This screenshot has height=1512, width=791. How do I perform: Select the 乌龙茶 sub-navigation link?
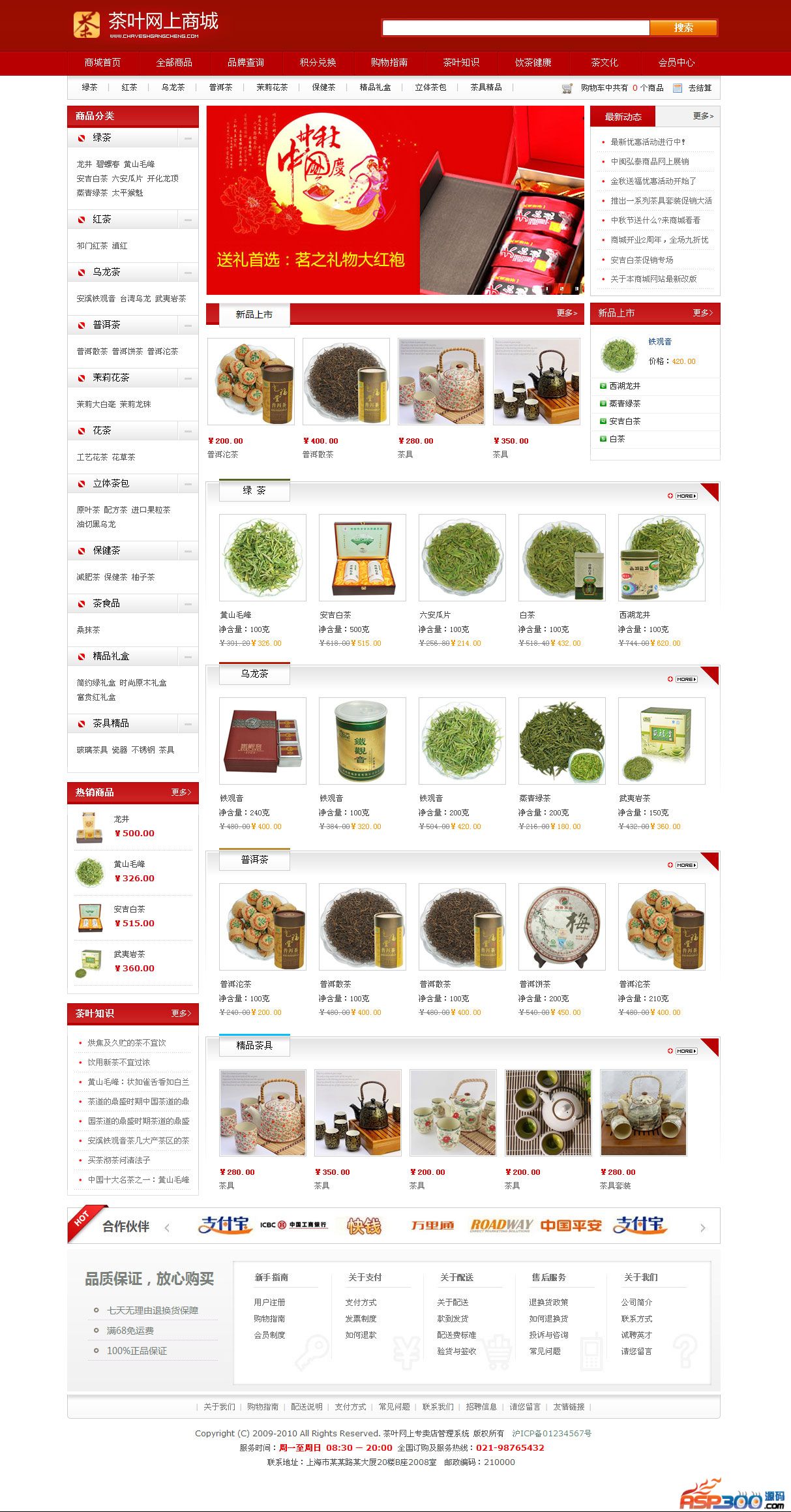173,87
